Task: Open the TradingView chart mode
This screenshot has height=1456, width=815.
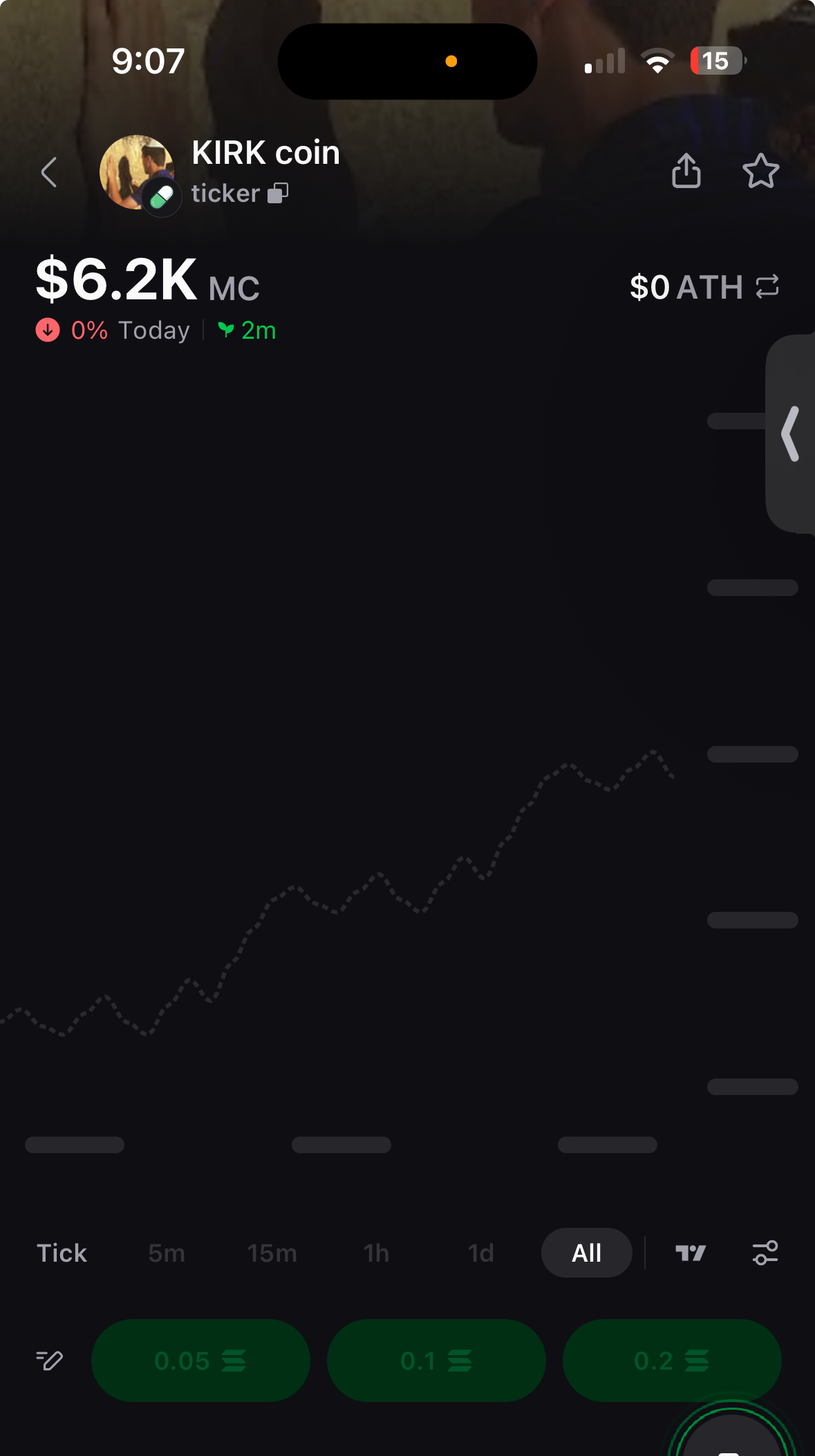Action: click(691, 1253)
